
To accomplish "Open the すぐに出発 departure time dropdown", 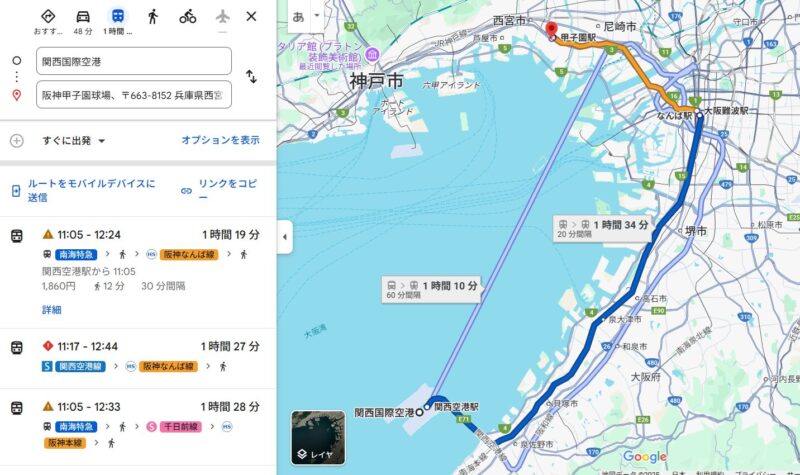I will click(74, 141).
